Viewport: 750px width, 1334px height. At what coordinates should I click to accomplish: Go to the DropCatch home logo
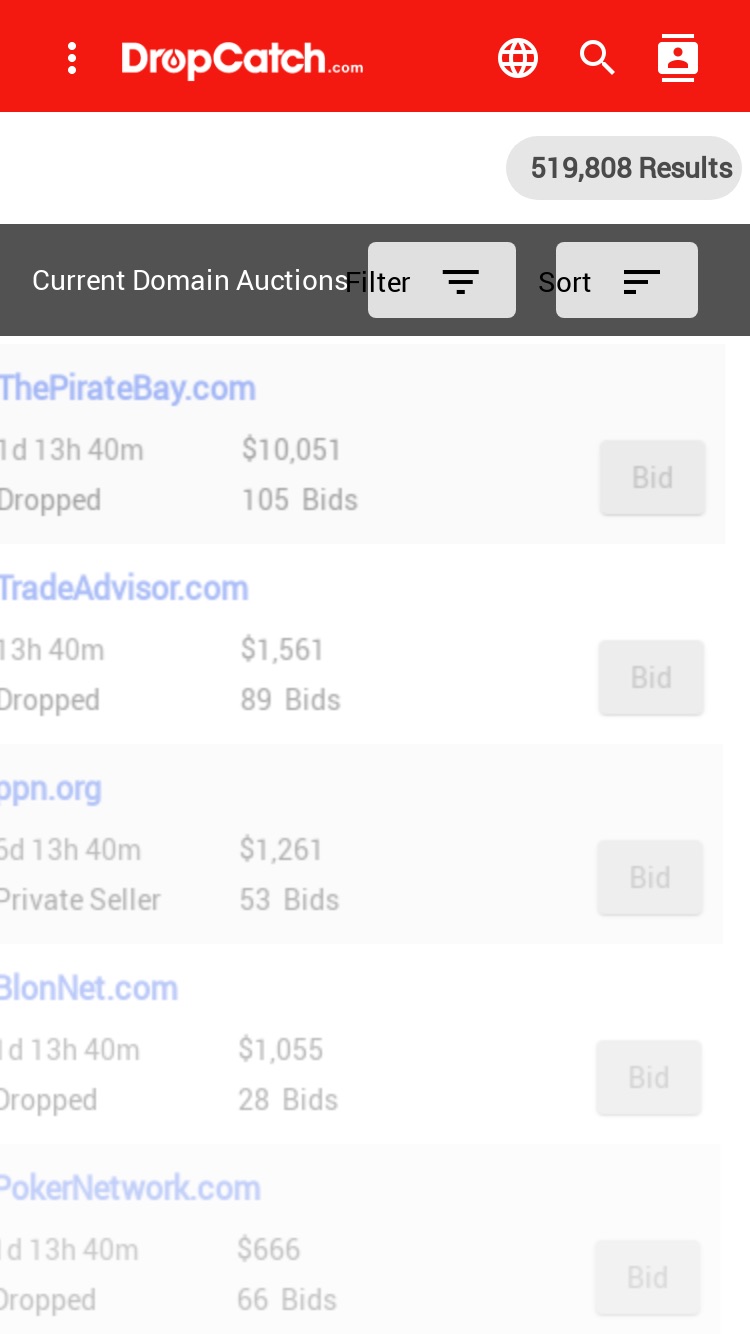pos(242,59)
